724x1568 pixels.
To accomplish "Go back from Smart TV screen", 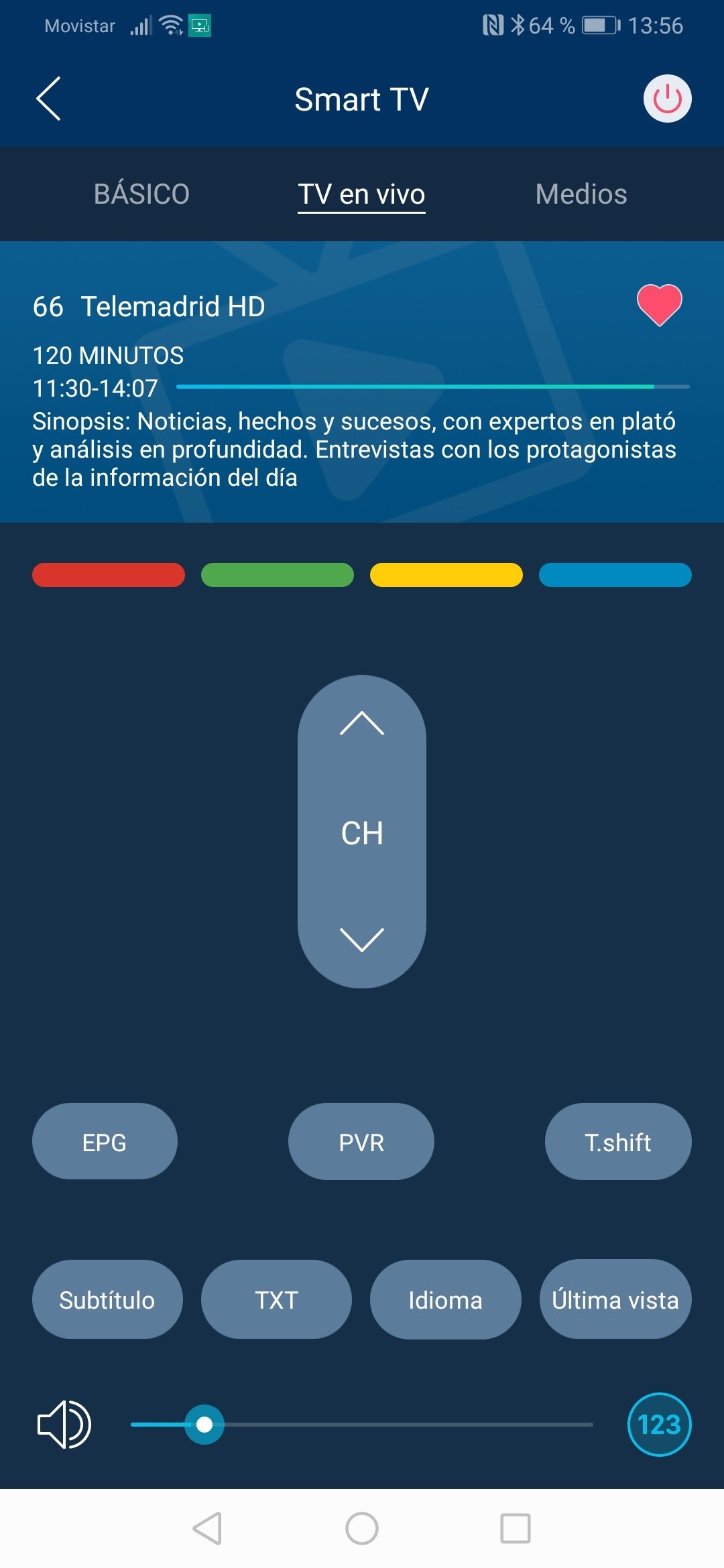I will (x=48, y=99).
